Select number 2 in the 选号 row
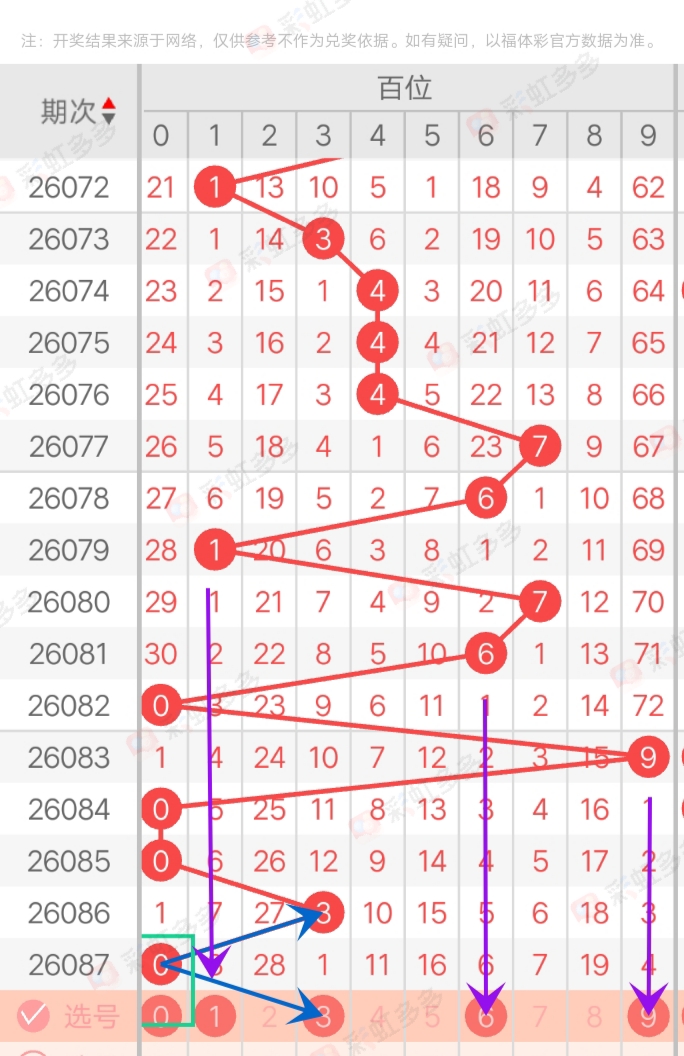684x1056 pixels. [x=269, y=1017]
